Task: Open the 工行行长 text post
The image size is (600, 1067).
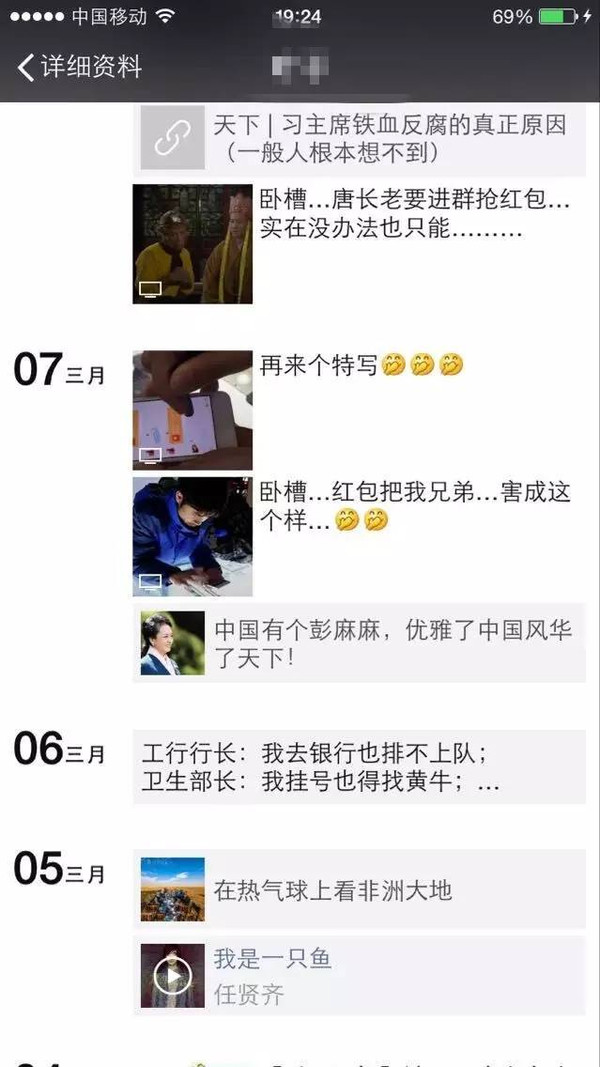Action: [359, 767]
